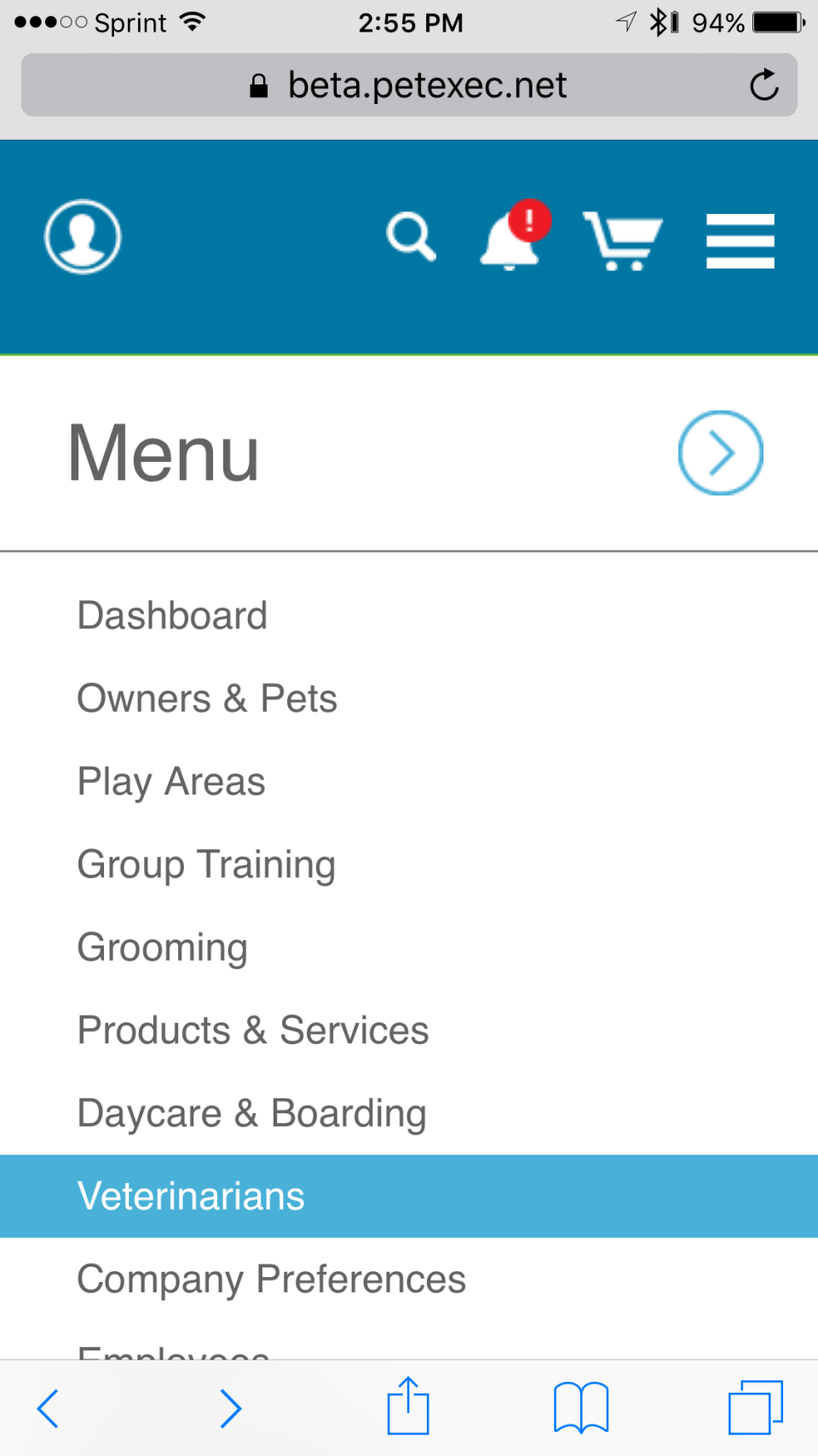Open the user profile icon
The image size is (818, 1456).
click(x=82, y=237)
